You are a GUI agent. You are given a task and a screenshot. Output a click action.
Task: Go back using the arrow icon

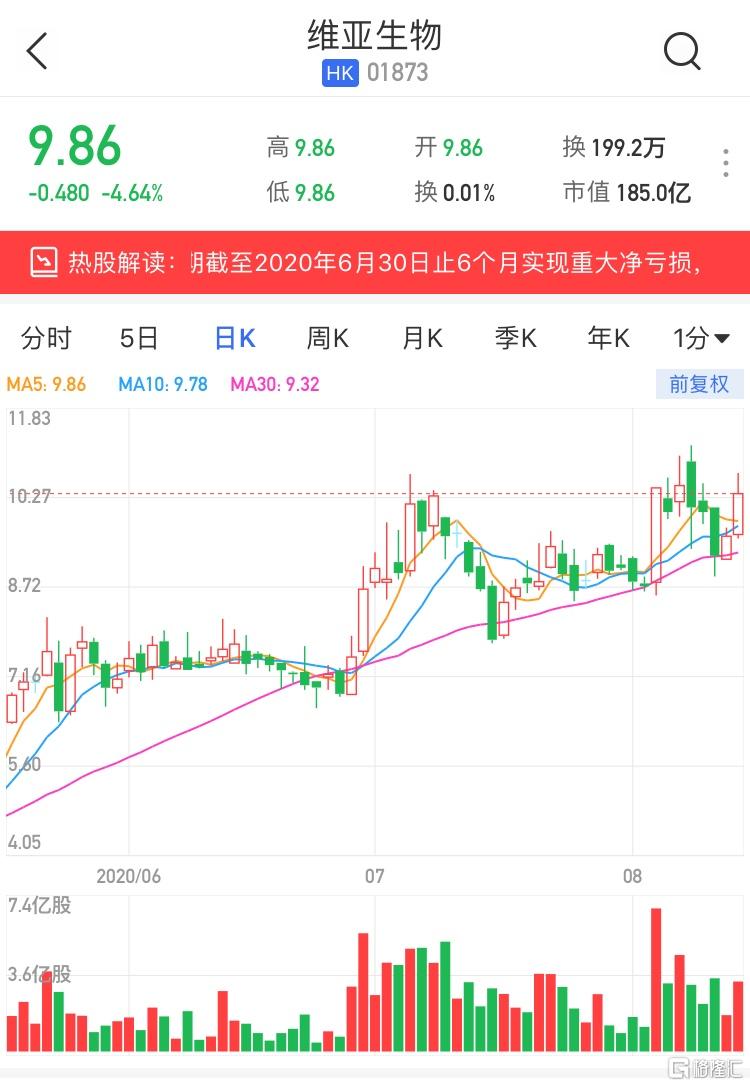pyautogui.click(x=37, y=51)
